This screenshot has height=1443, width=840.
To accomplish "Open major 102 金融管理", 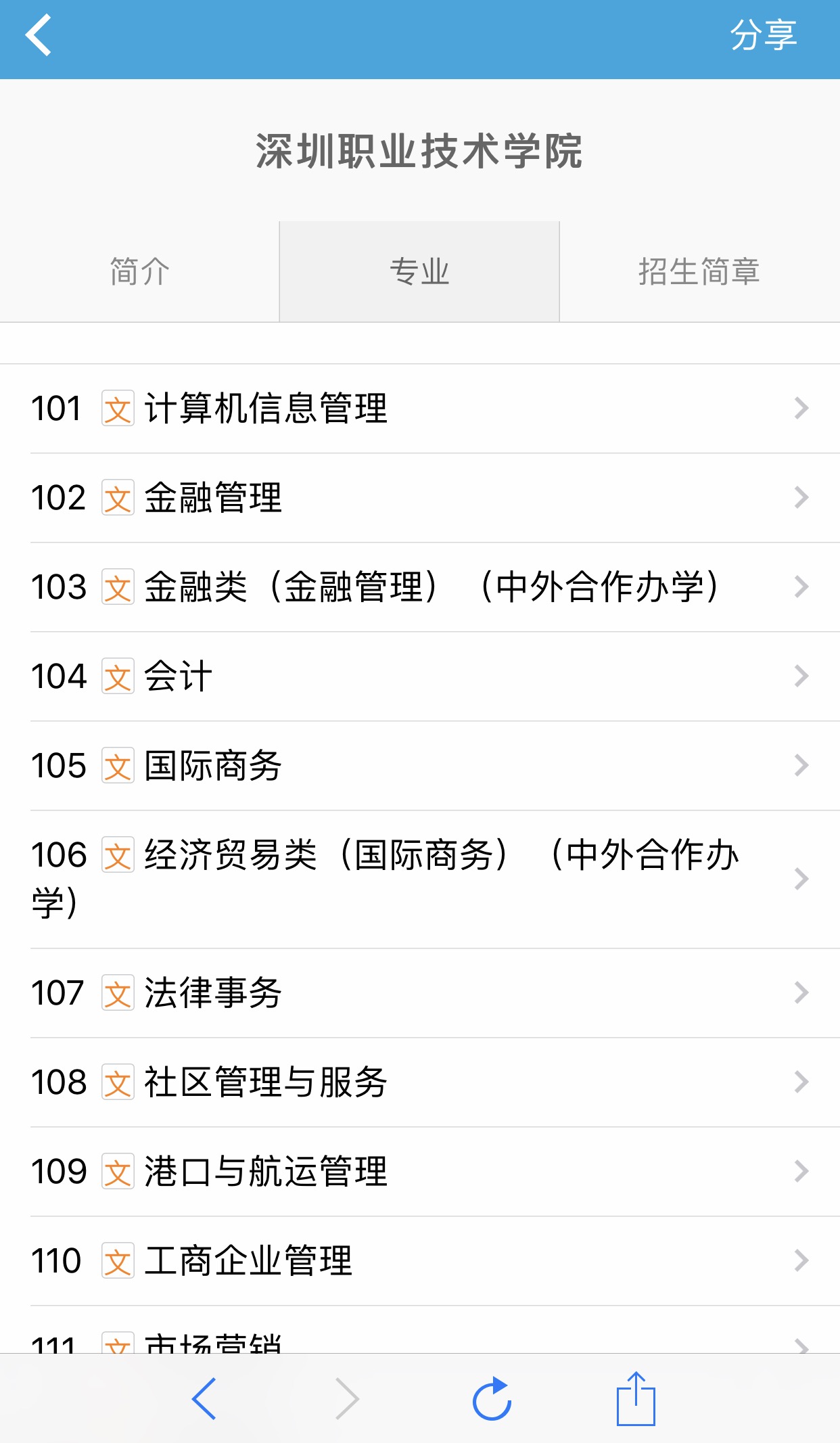I will 419,498.
